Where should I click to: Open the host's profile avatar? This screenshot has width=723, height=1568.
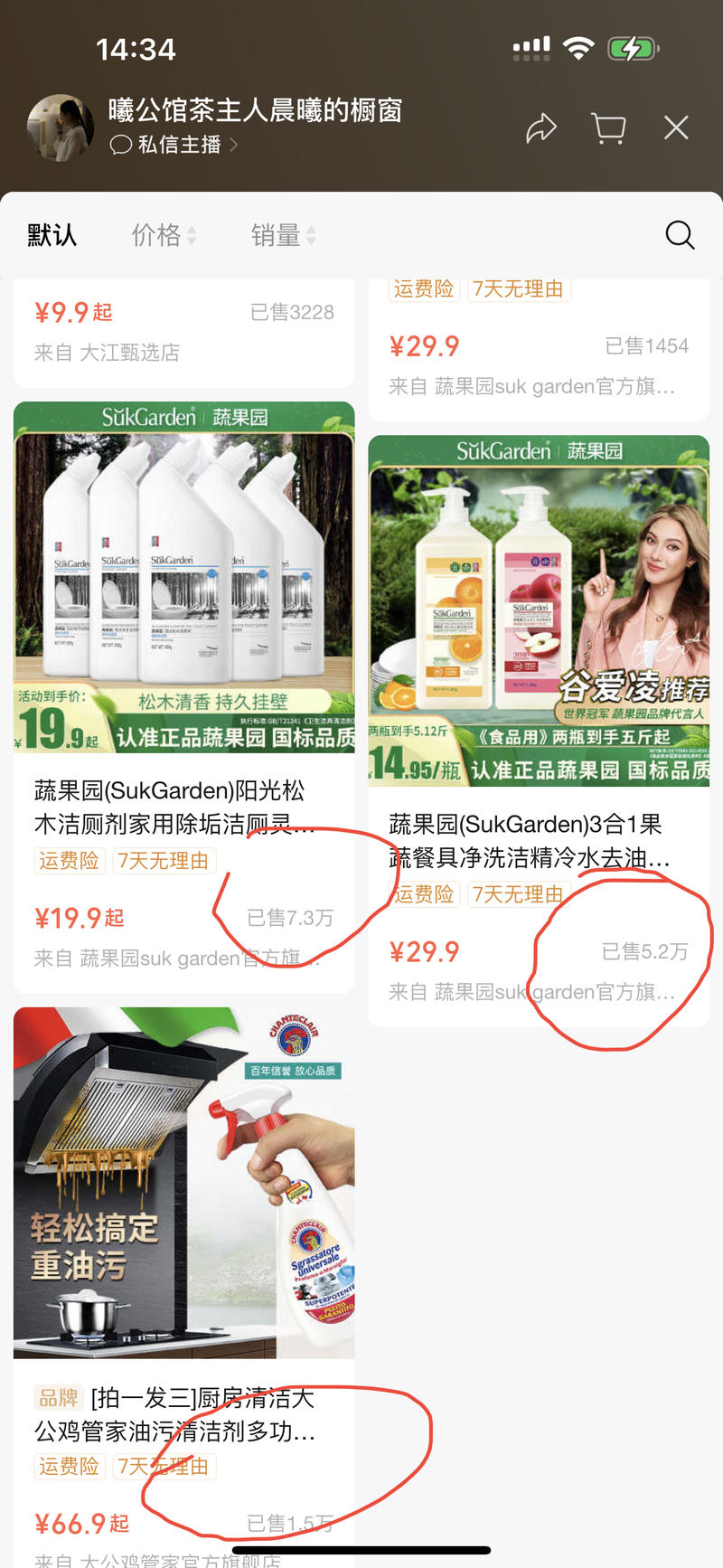[x=61, y=128]
